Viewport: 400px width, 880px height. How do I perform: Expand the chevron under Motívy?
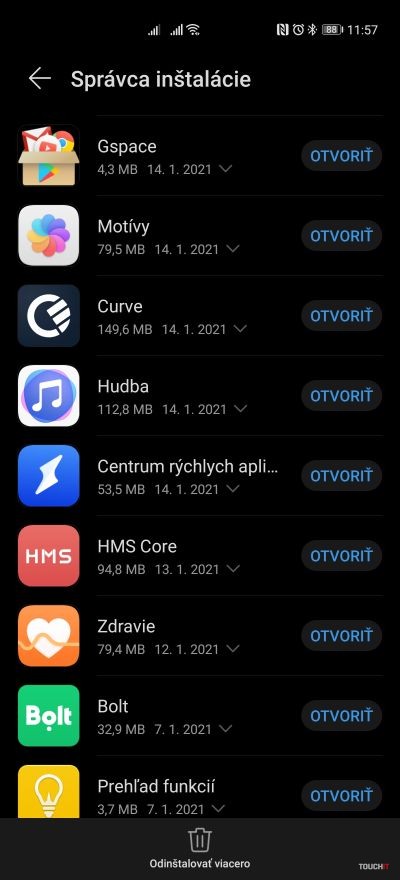pyautogui.click(x=232, y=249)
